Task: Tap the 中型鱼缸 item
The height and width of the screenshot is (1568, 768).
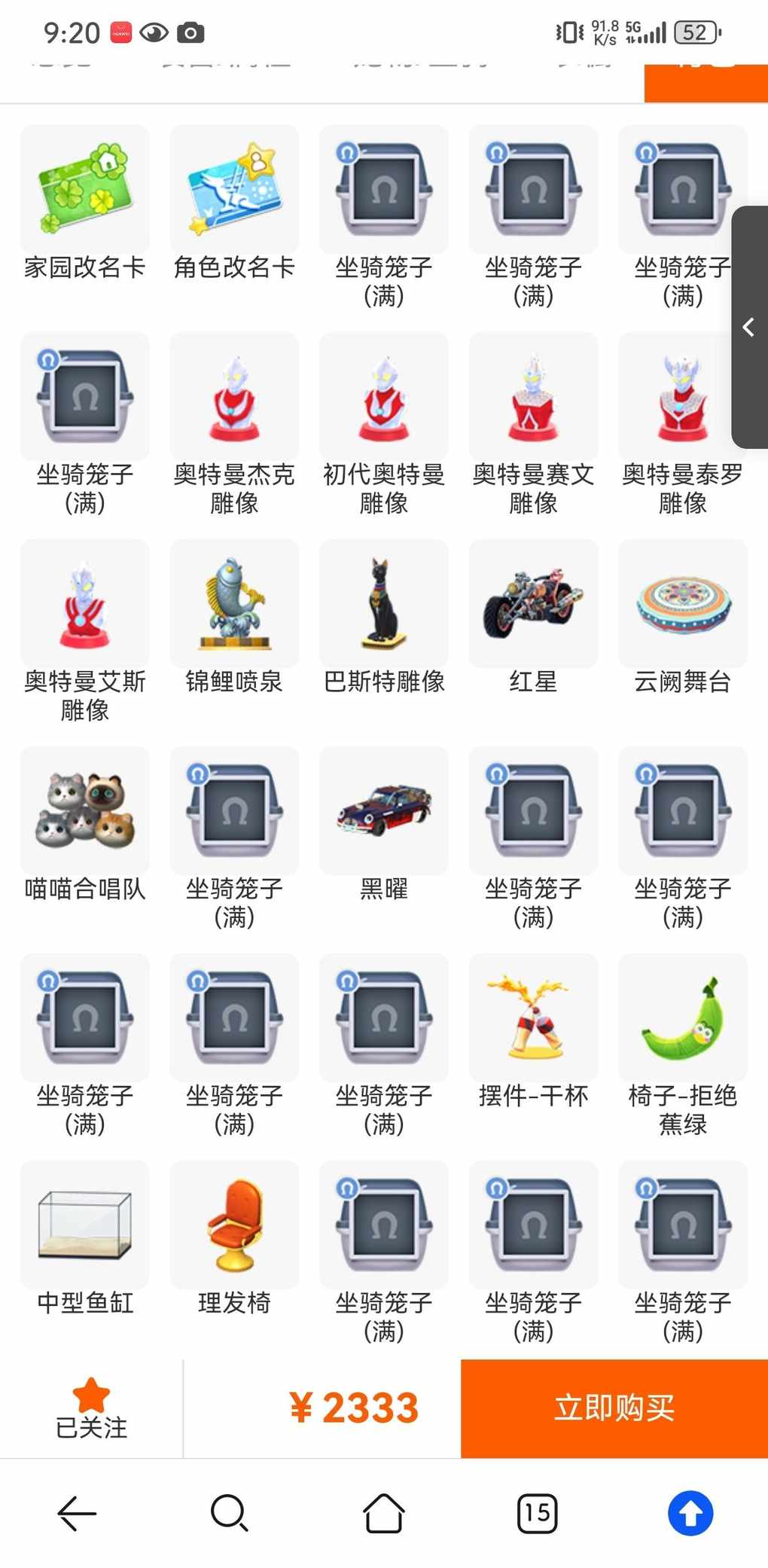Action: point(84,1239)
